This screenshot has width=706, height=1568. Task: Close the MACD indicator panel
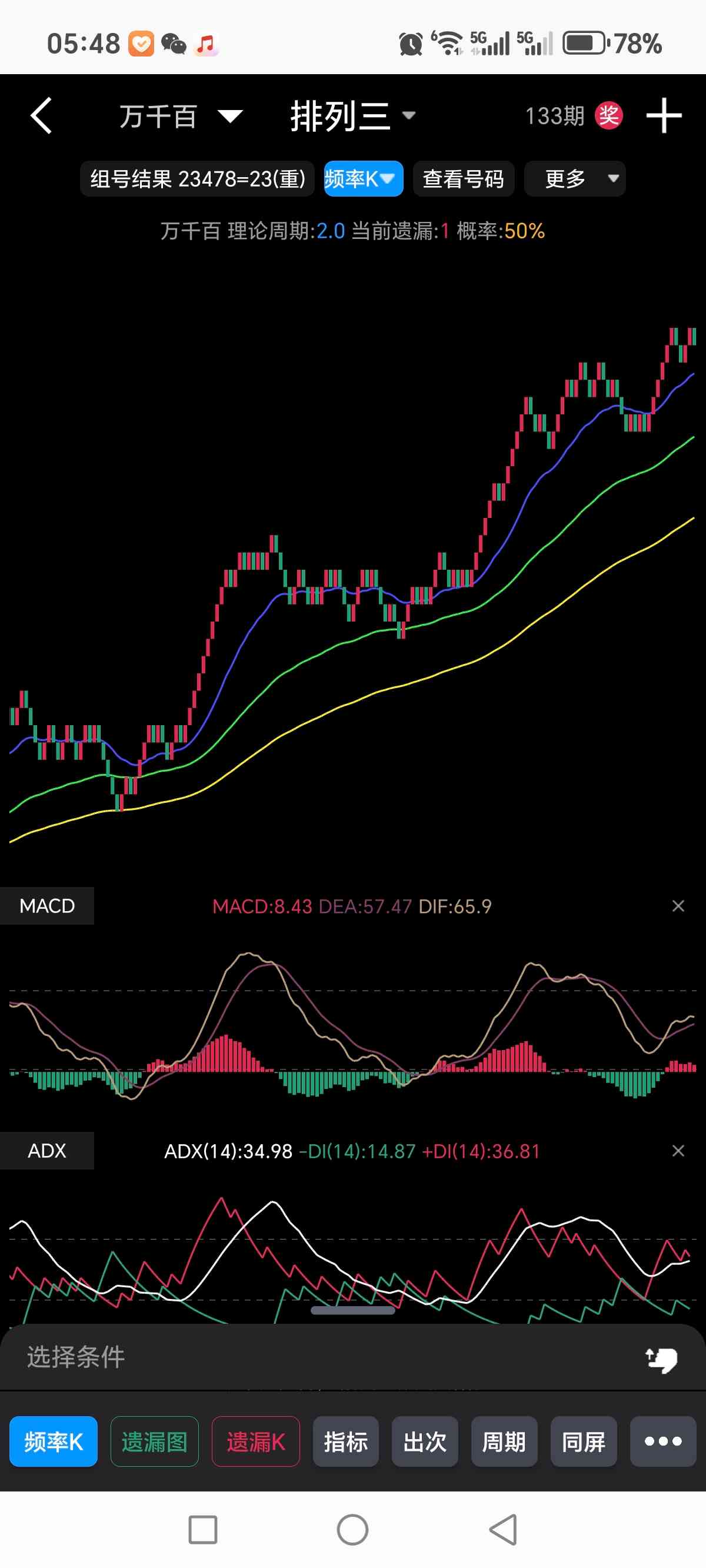(677, 906)
